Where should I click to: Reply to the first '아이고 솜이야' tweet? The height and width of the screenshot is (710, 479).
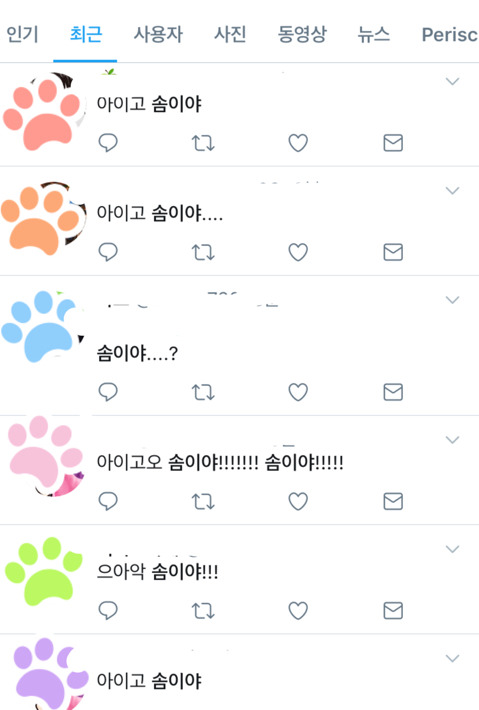(108, 143)
